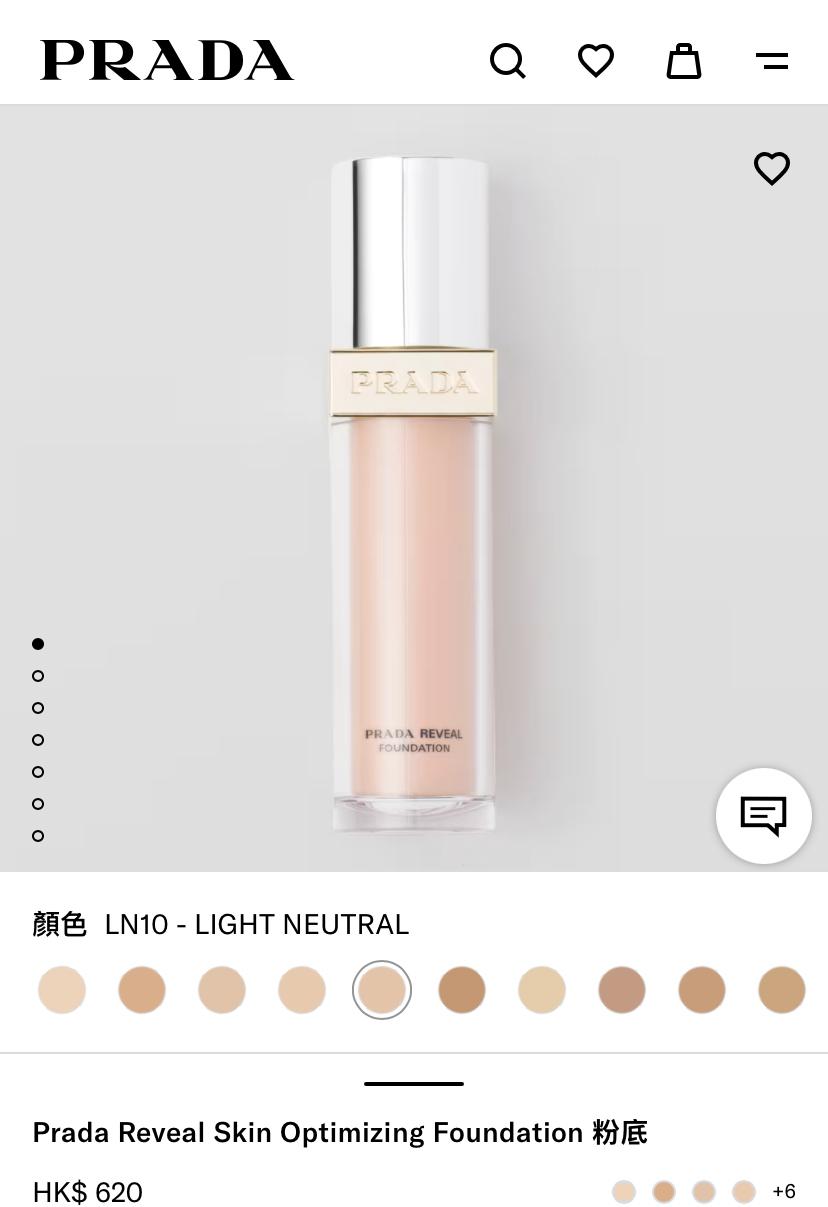The height and width of the screenshot is (1207, 828).
Task: Select the currently highlighted LN10 shade
Action: [382, 989]
